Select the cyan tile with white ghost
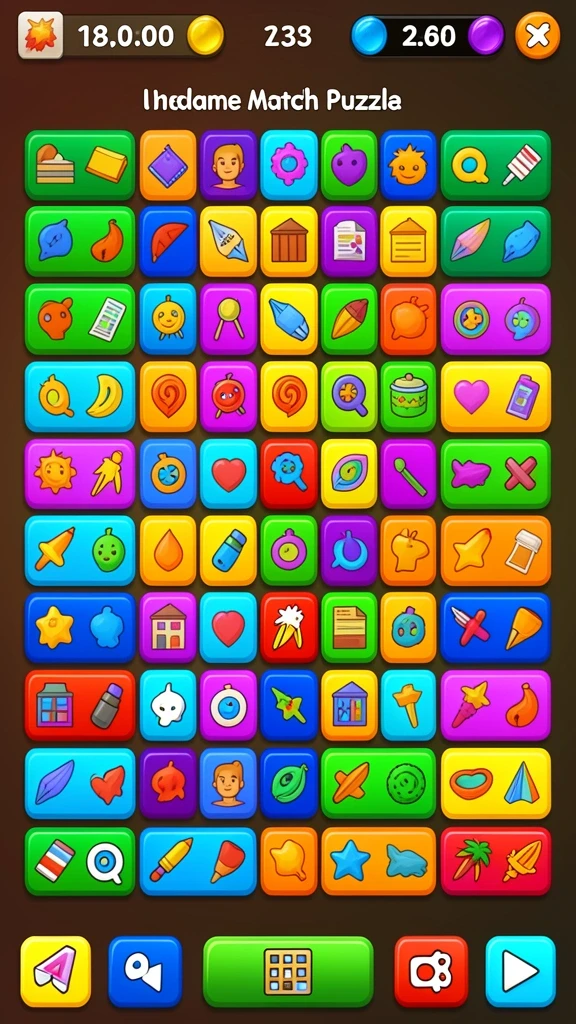Viewport: 576px width, 1024px height. pos(168,705)
